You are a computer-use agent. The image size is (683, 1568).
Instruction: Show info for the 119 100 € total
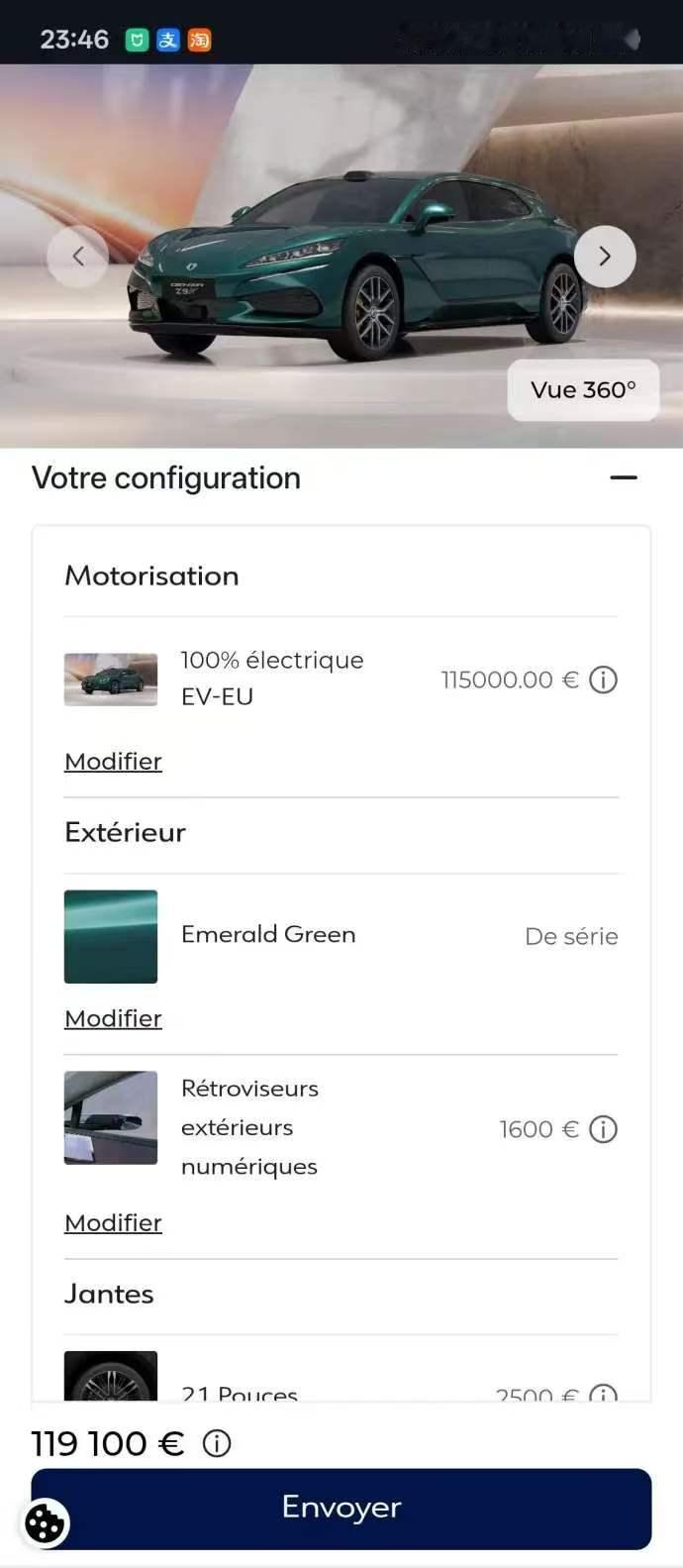tap(217, 1443)
